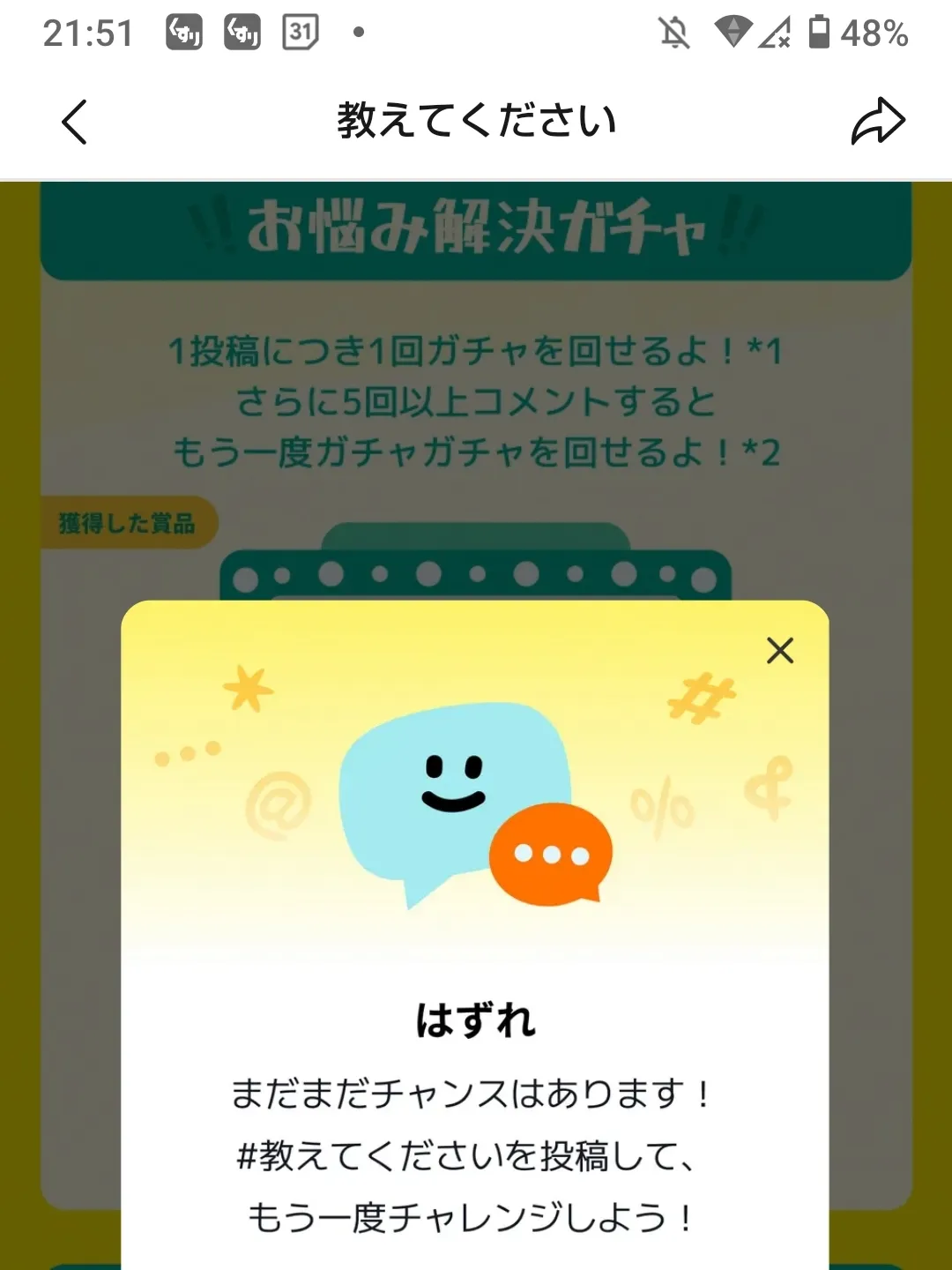The width and height of the screenshot is (952, 1270).
Task: Go back from 教えてください page
Action: click(75, 122)
